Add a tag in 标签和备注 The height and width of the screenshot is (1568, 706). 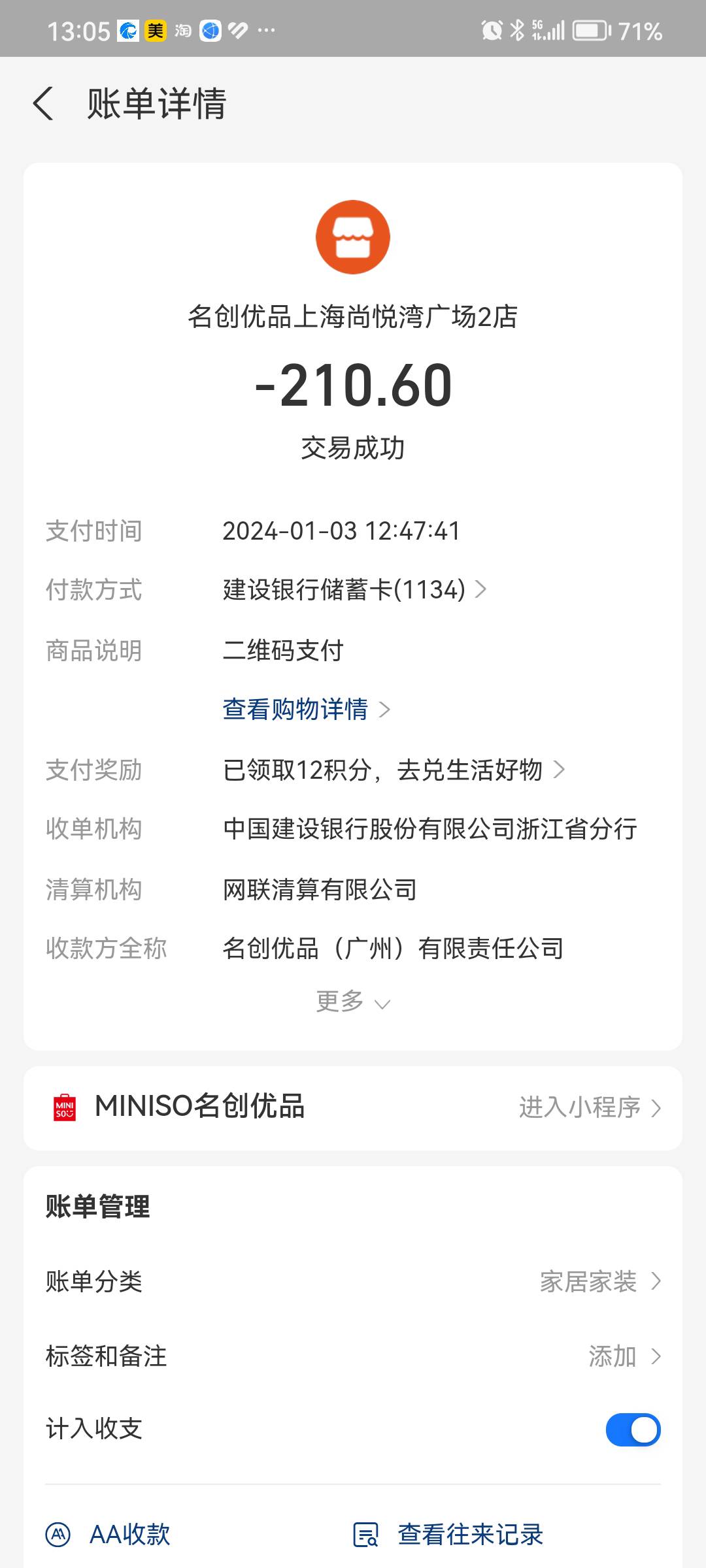[353, 1356]
